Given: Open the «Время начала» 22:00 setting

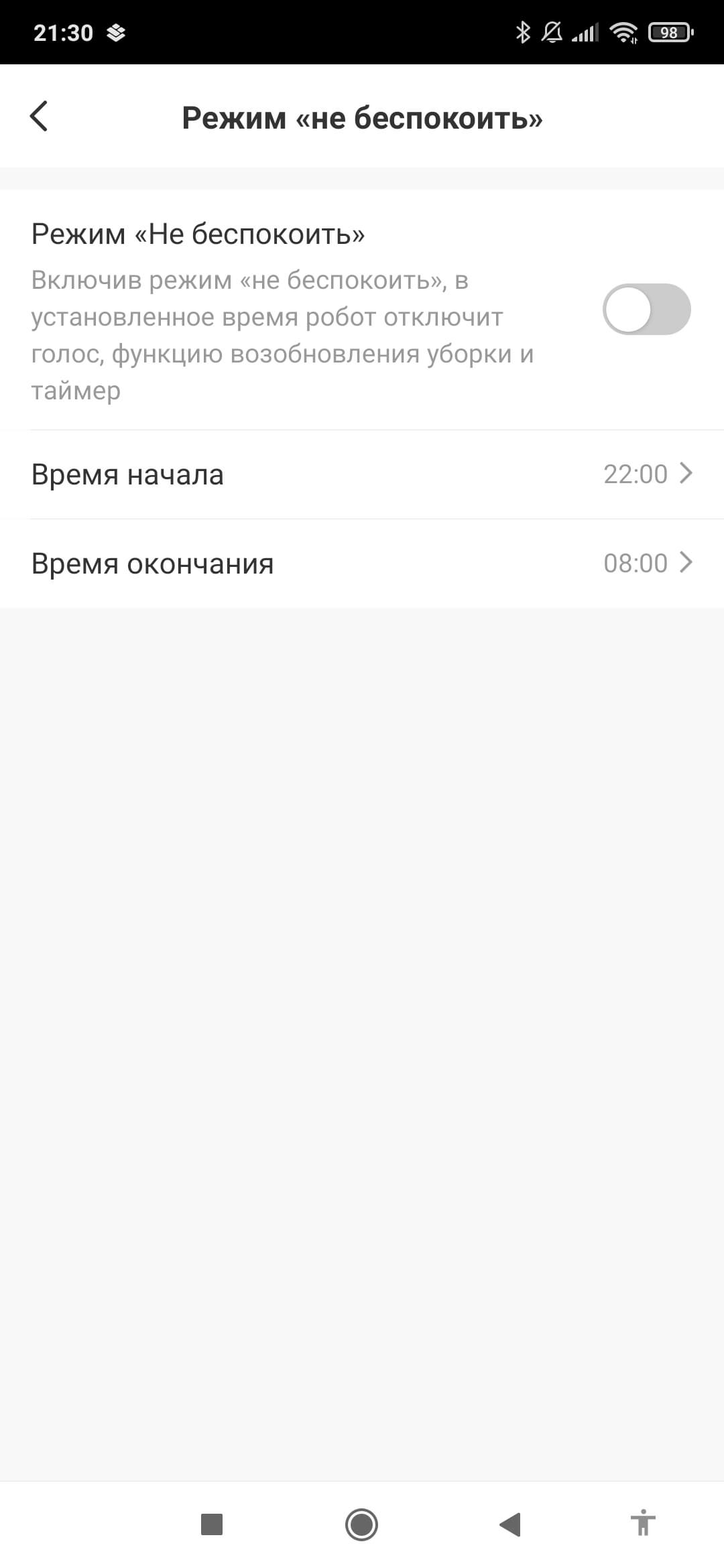Looking at the screenshot, I should 362,474.
